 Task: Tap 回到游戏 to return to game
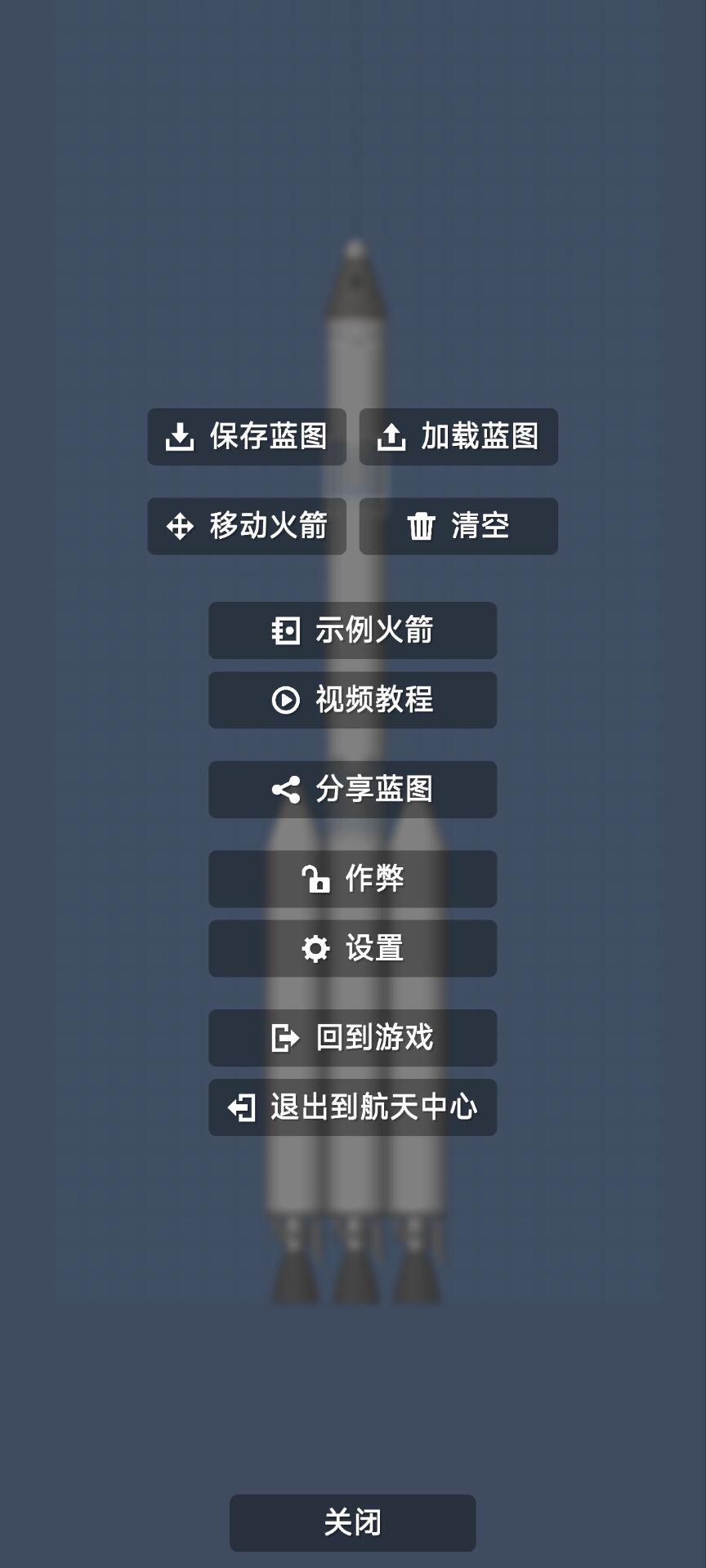pos(352,1038)
